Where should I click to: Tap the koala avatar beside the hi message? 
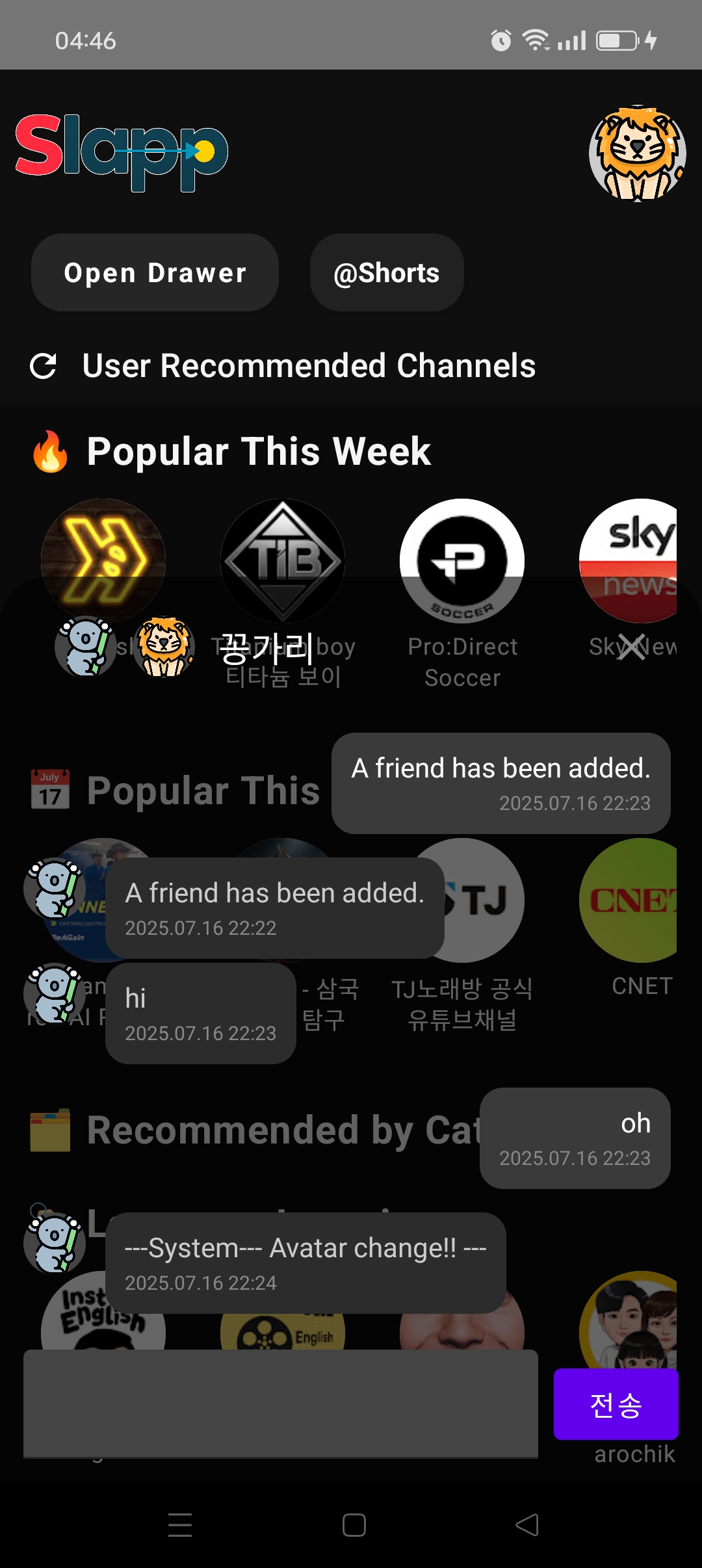55,995
